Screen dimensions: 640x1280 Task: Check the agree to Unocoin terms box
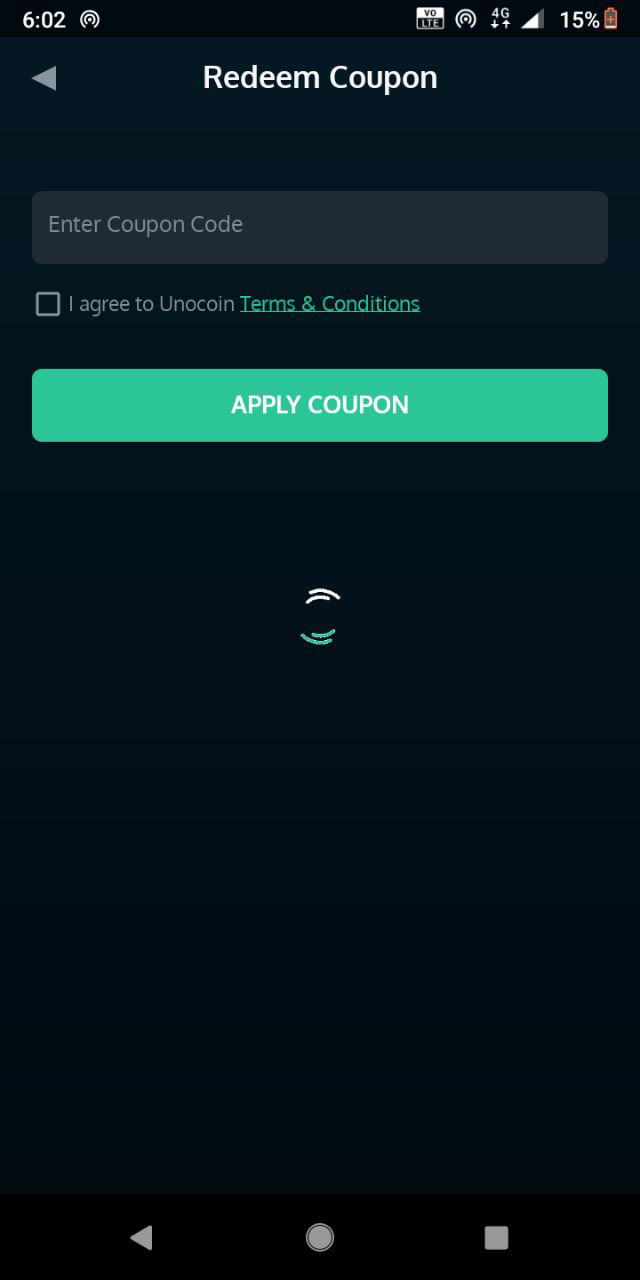click(x=48, y=304)
